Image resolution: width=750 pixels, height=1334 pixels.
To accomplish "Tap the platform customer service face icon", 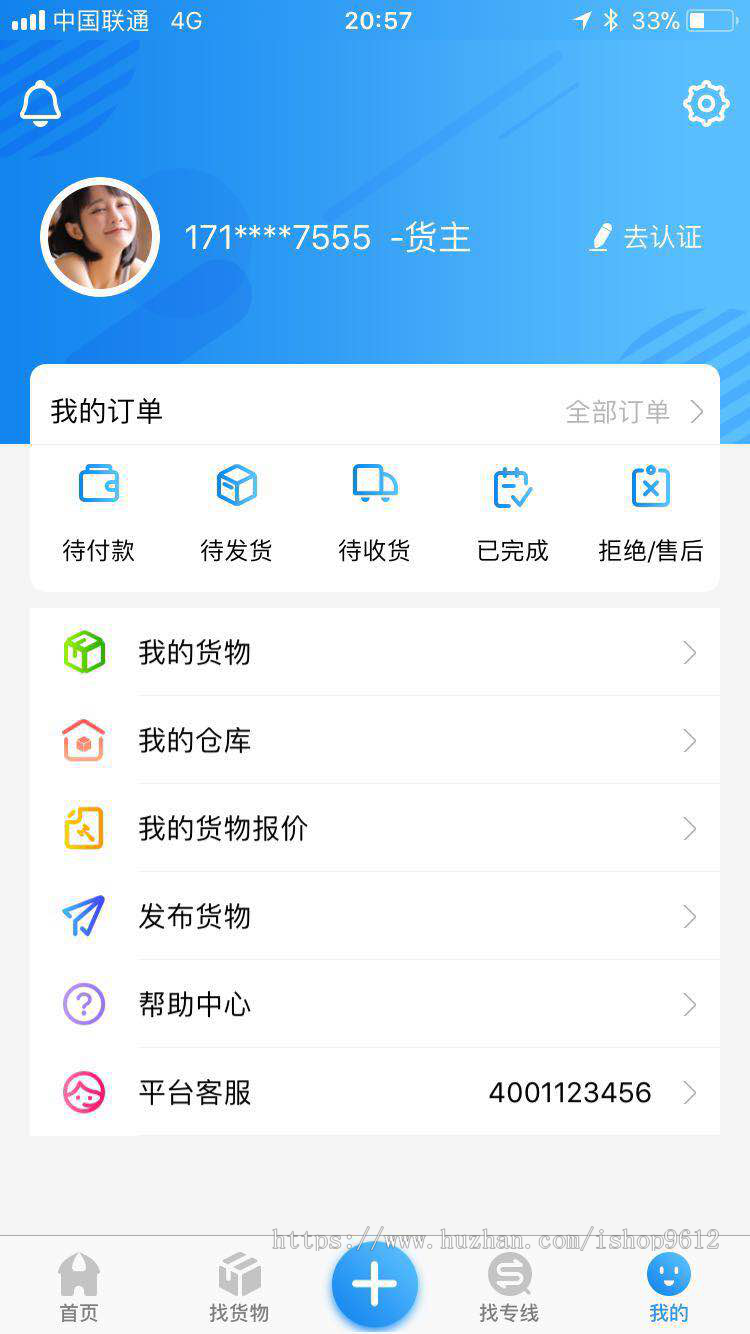I will click(84, 1092).
